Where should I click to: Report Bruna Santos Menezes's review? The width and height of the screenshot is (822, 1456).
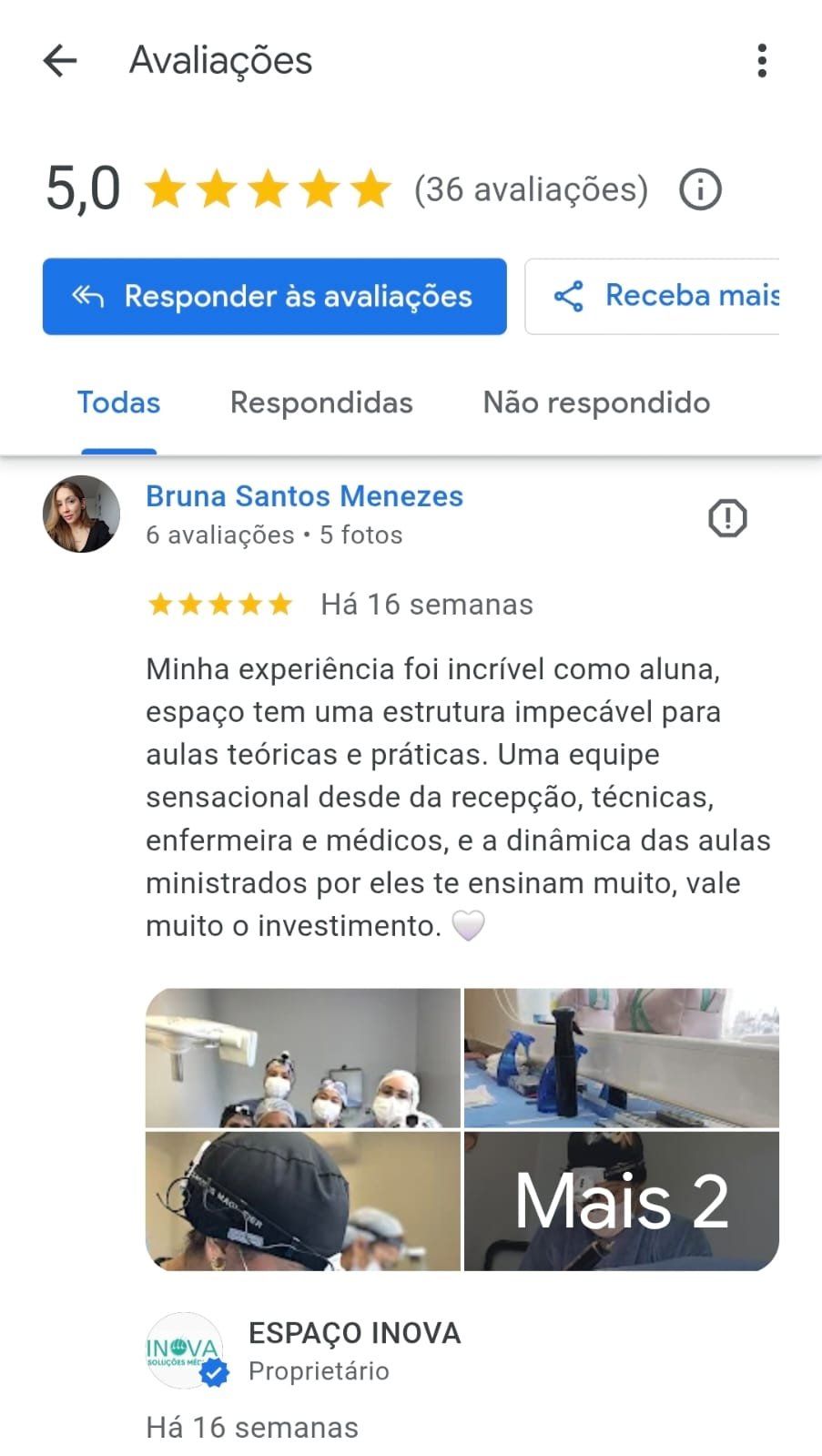pos(727,518)
